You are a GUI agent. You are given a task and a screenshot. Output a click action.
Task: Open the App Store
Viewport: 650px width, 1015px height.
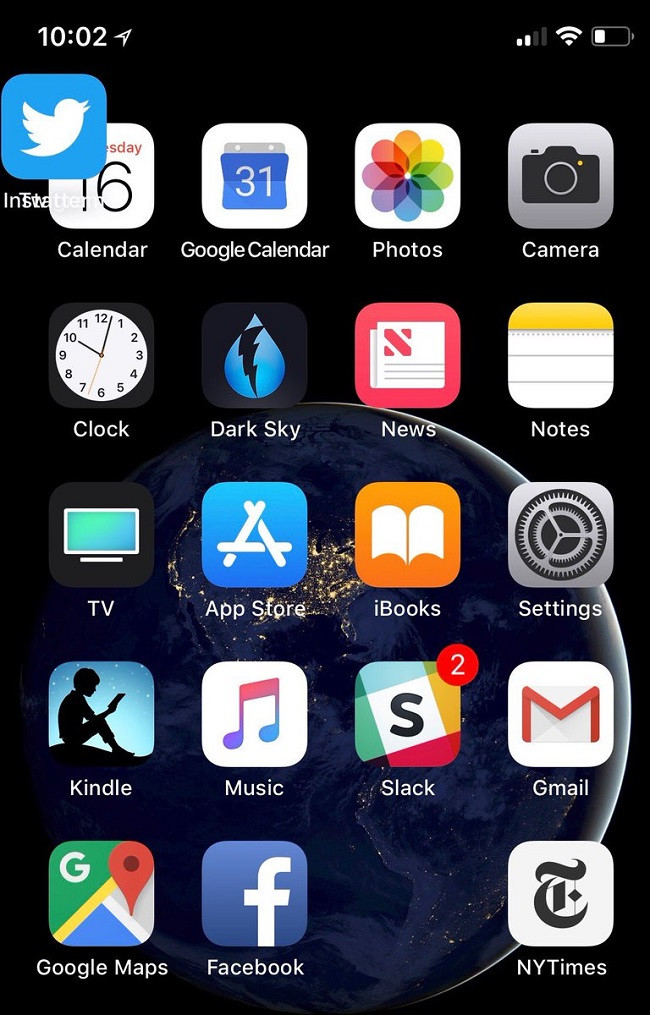point(254,534)
